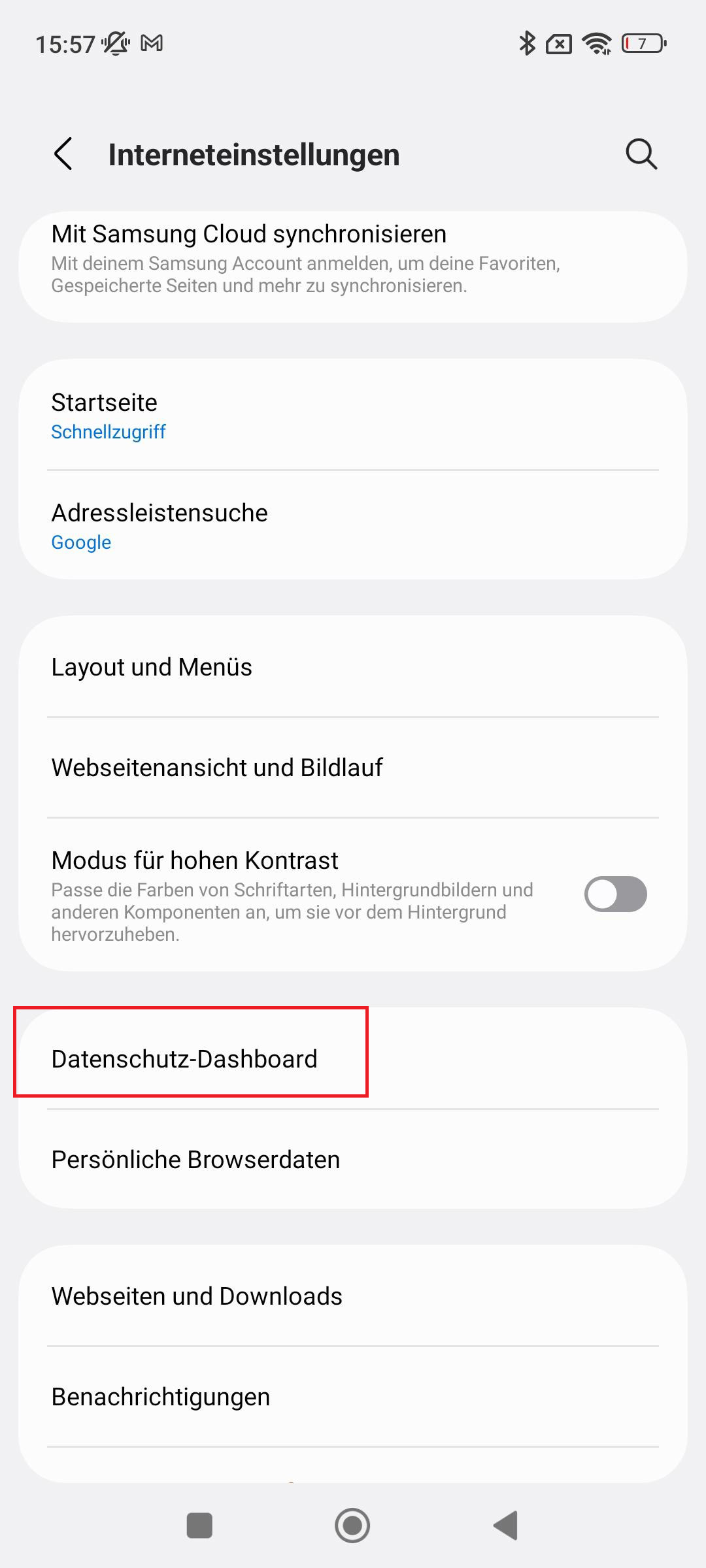Tap the SIM card error status icon
Image resolution: width=706 pixels, height=1568 pixels.
(x=560, y=44)
